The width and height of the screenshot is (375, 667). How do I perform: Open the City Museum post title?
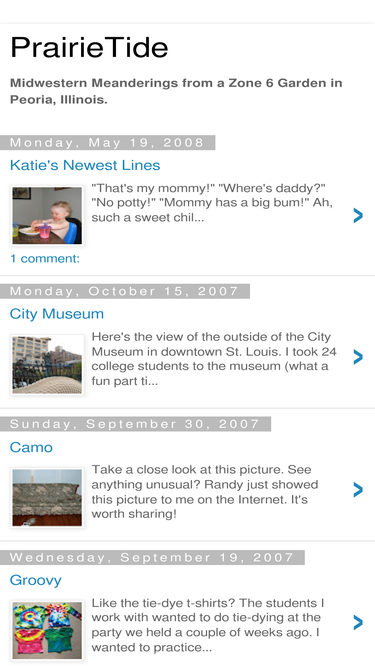57,314
